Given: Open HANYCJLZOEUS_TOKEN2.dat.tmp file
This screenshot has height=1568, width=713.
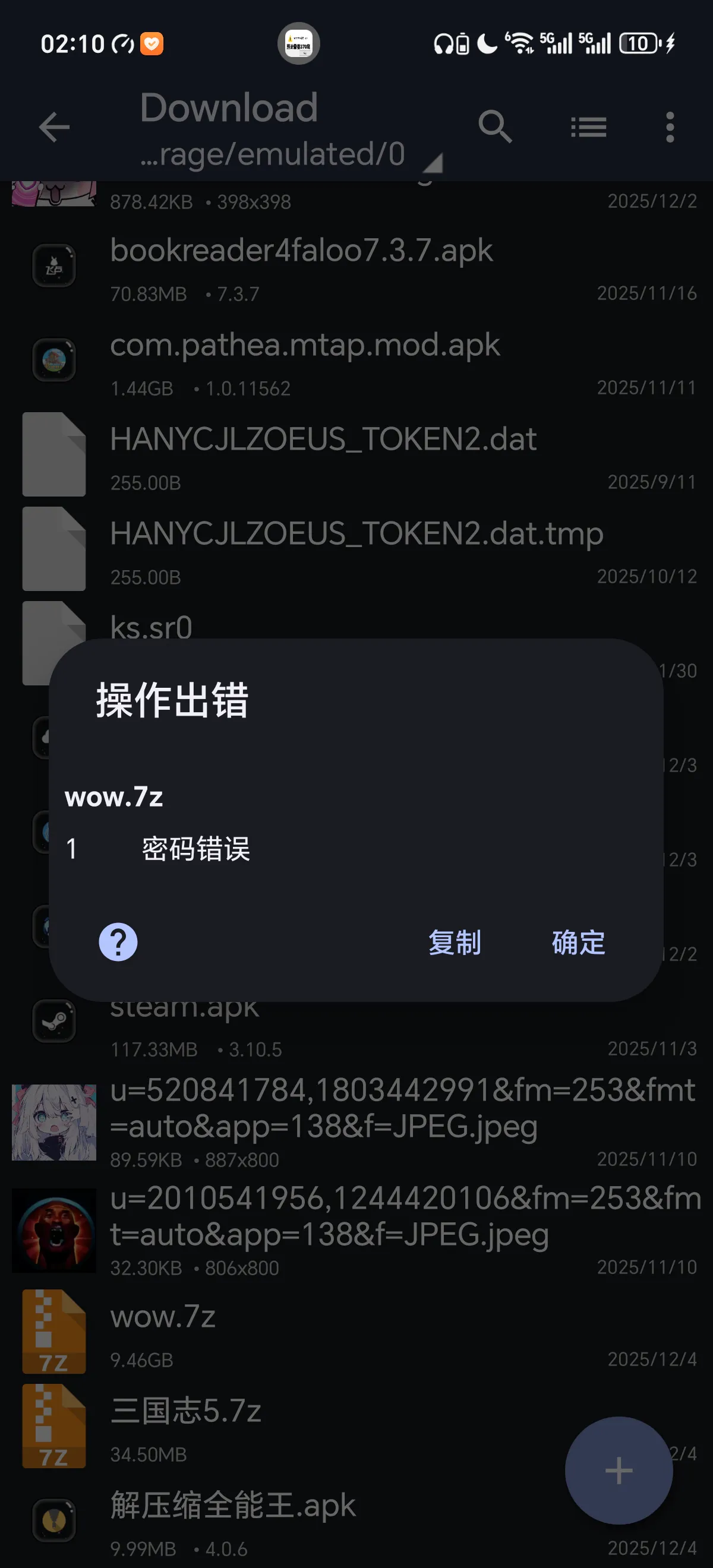Looking at the screenshot, I should coord(356,551).
